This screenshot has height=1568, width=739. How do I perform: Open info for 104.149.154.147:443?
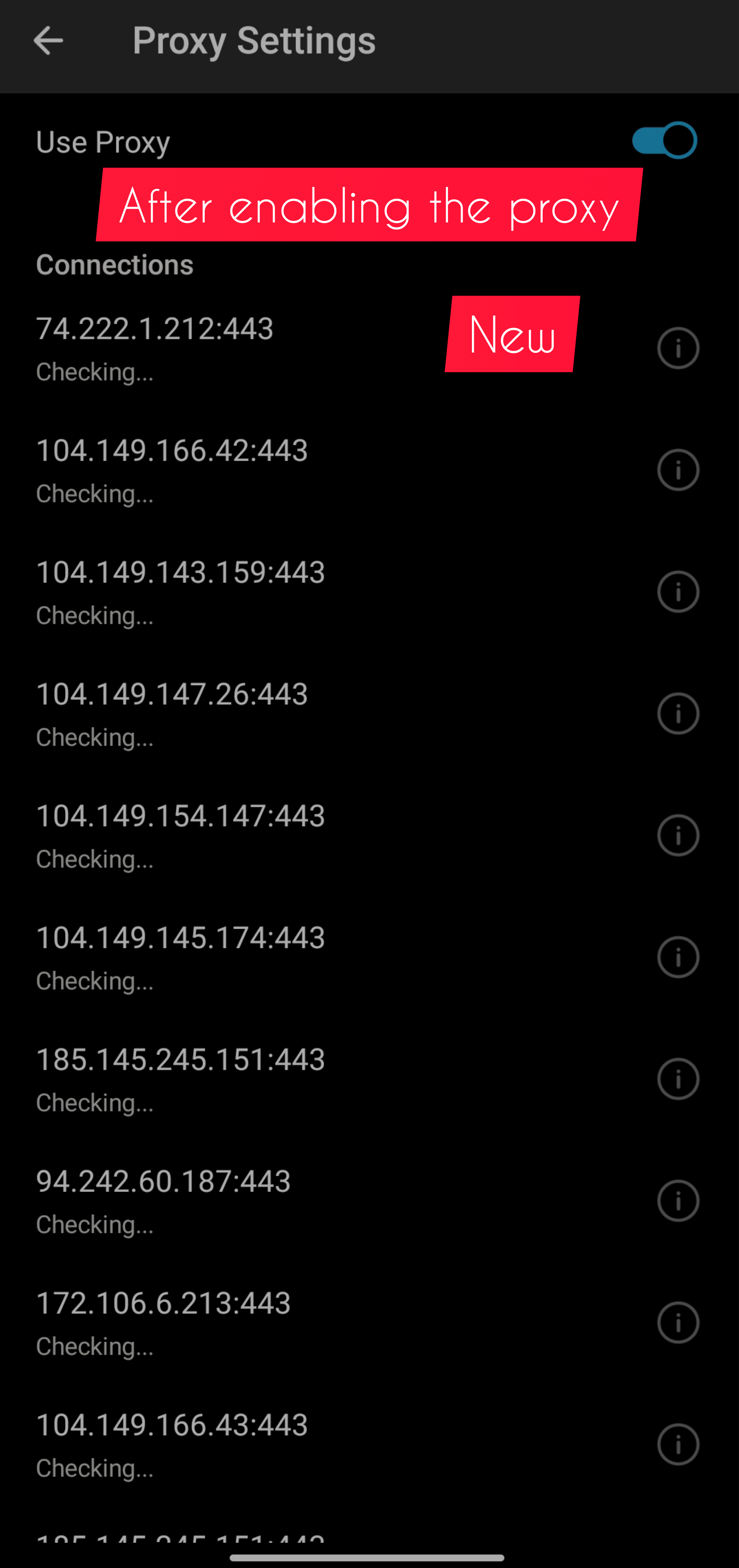pos(677,835)
